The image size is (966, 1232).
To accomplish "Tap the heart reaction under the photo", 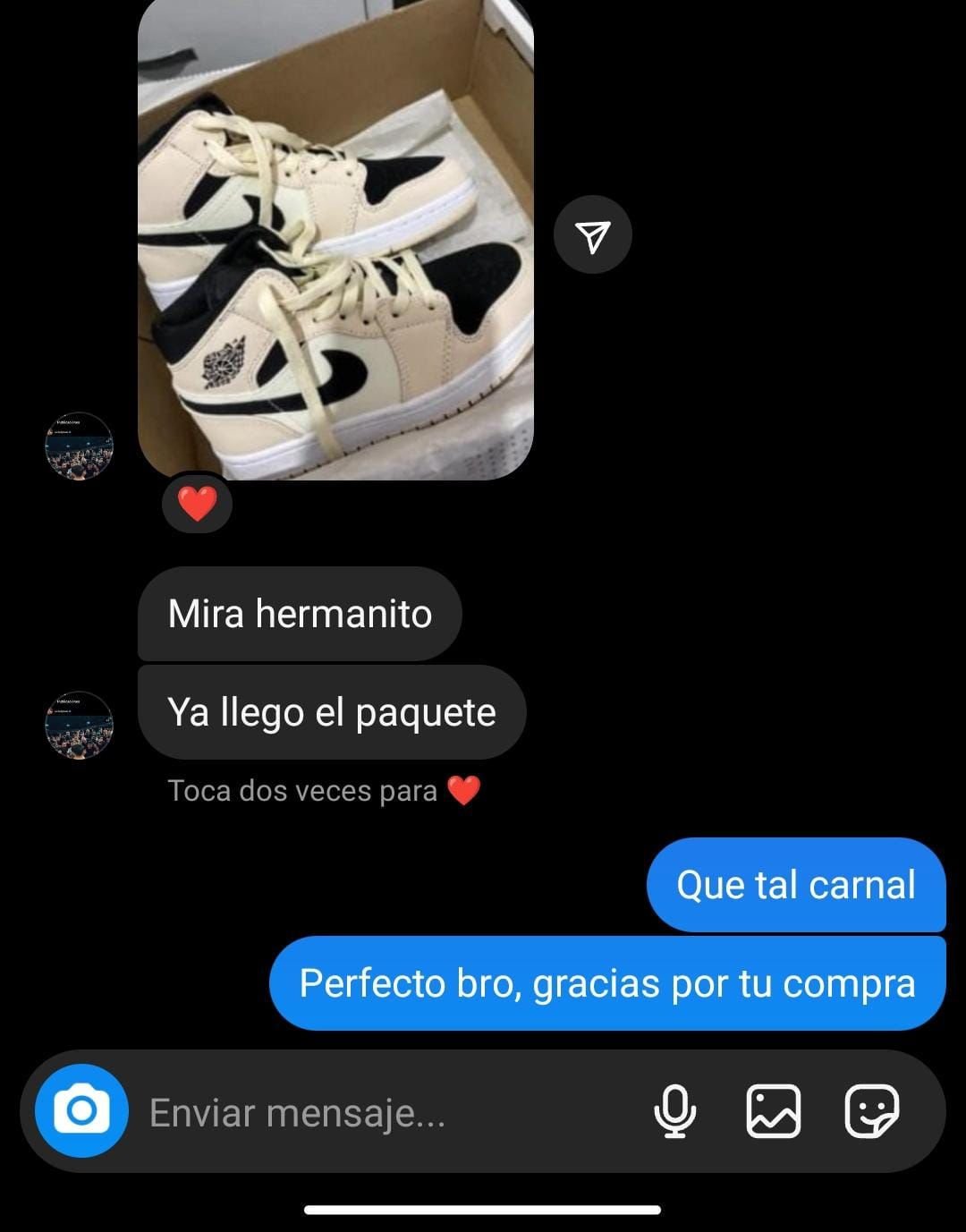I will (197, 505).
